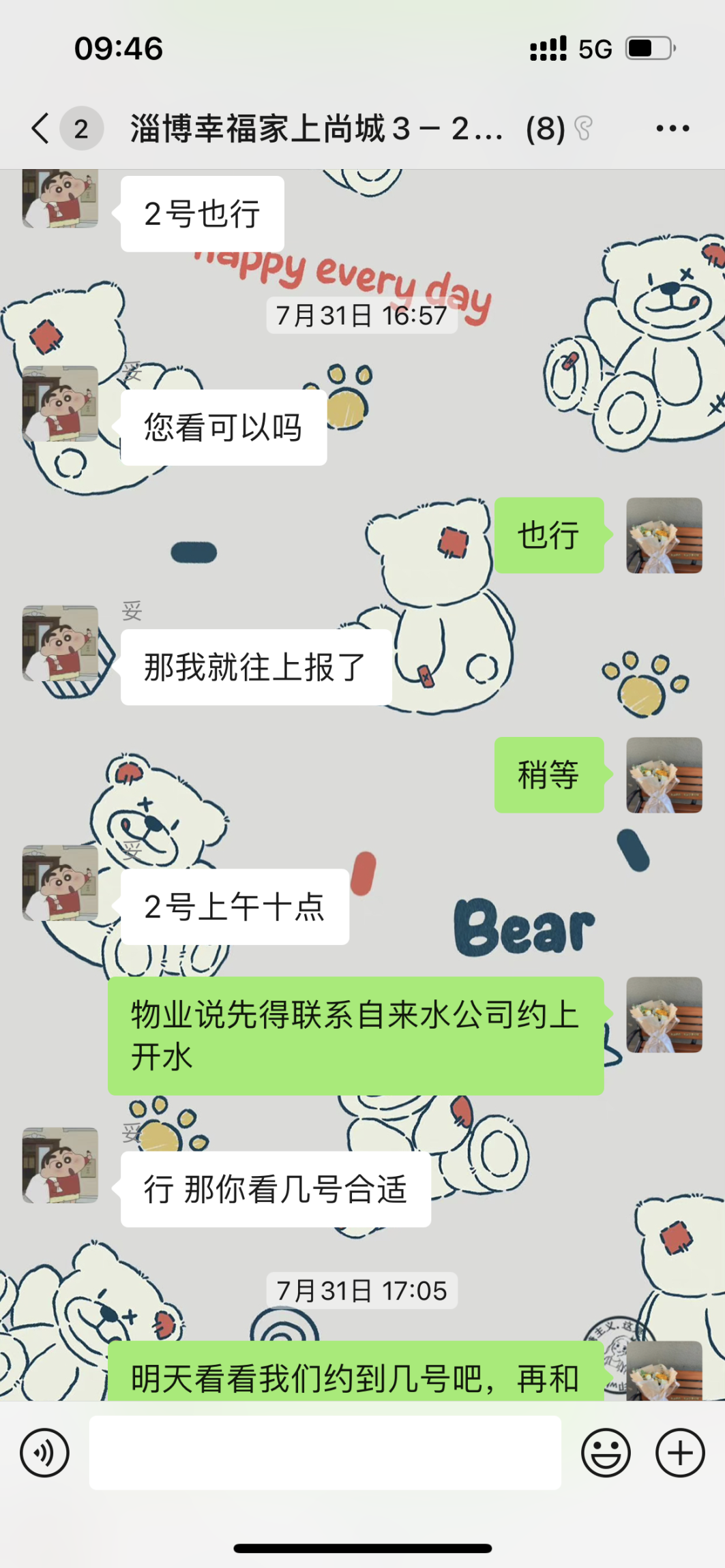The height and width of the screenshot is (1568, 725).
Task: Open the group chat overflow menu
Action: coord(672,128)
